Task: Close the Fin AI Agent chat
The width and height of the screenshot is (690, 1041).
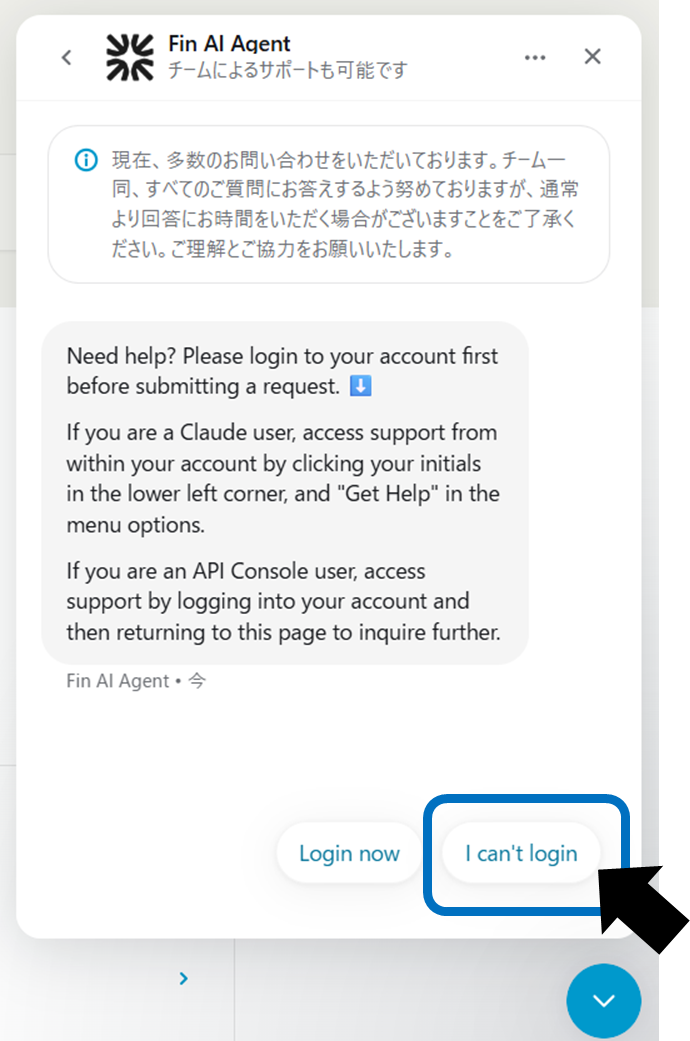Action: pos(593,57)
